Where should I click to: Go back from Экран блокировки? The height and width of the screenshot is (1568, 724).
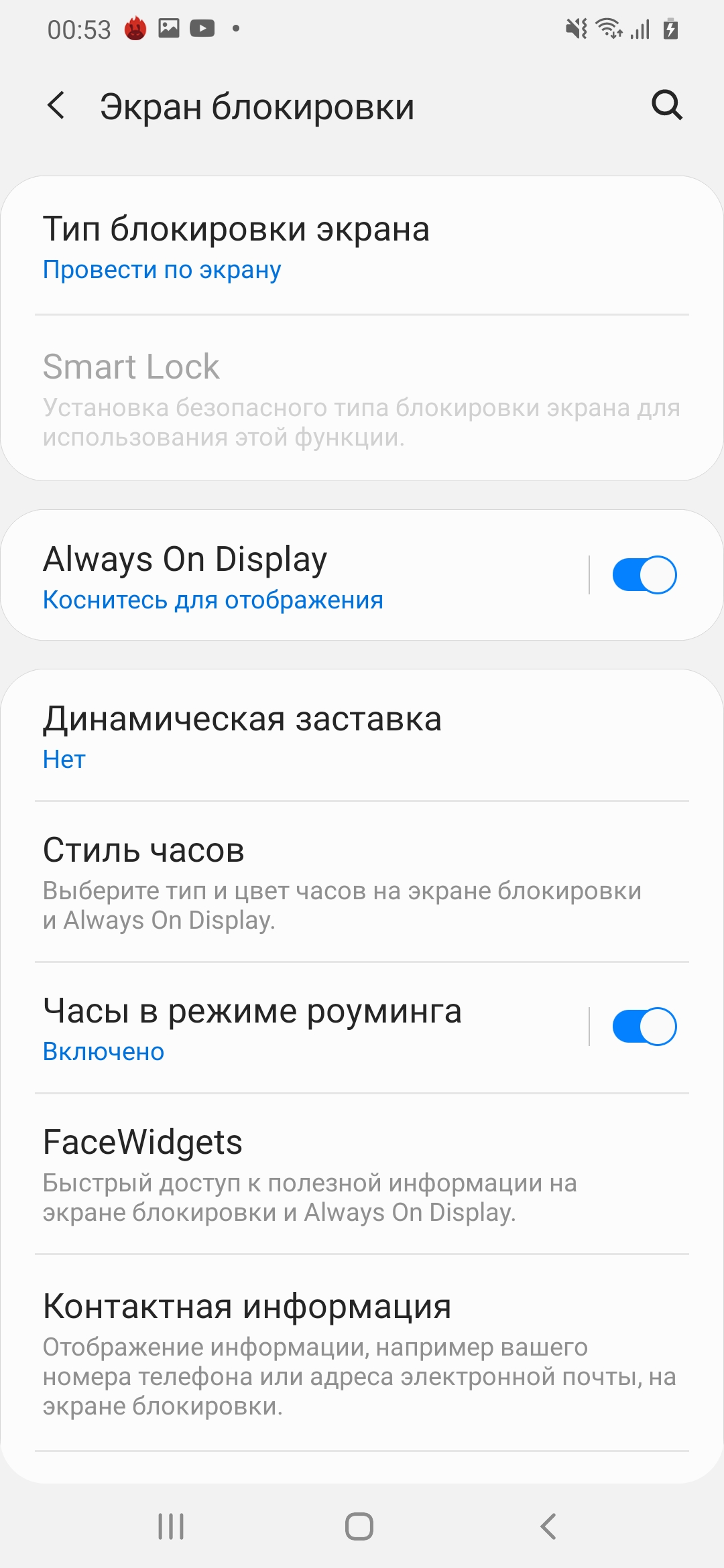pyautogui.click(x=56, y=106)
